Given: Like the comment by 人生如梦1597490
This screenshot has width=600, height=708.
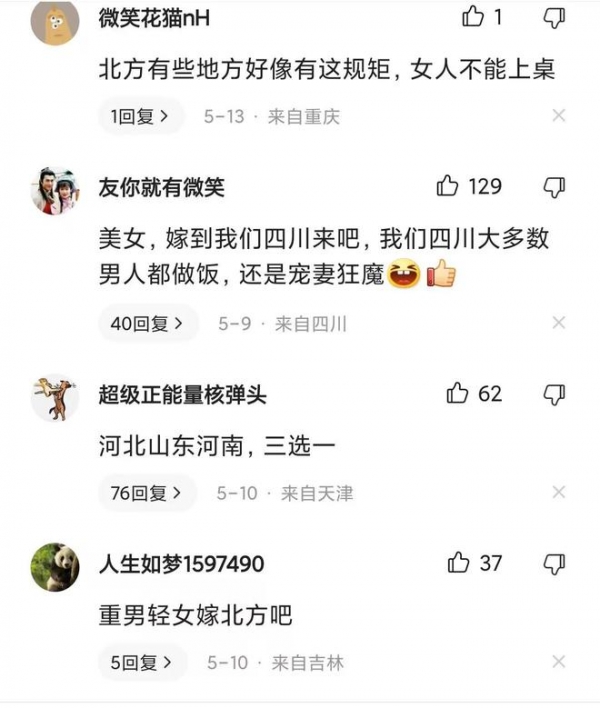Looking at the screenshot, I should click(458, 564).
